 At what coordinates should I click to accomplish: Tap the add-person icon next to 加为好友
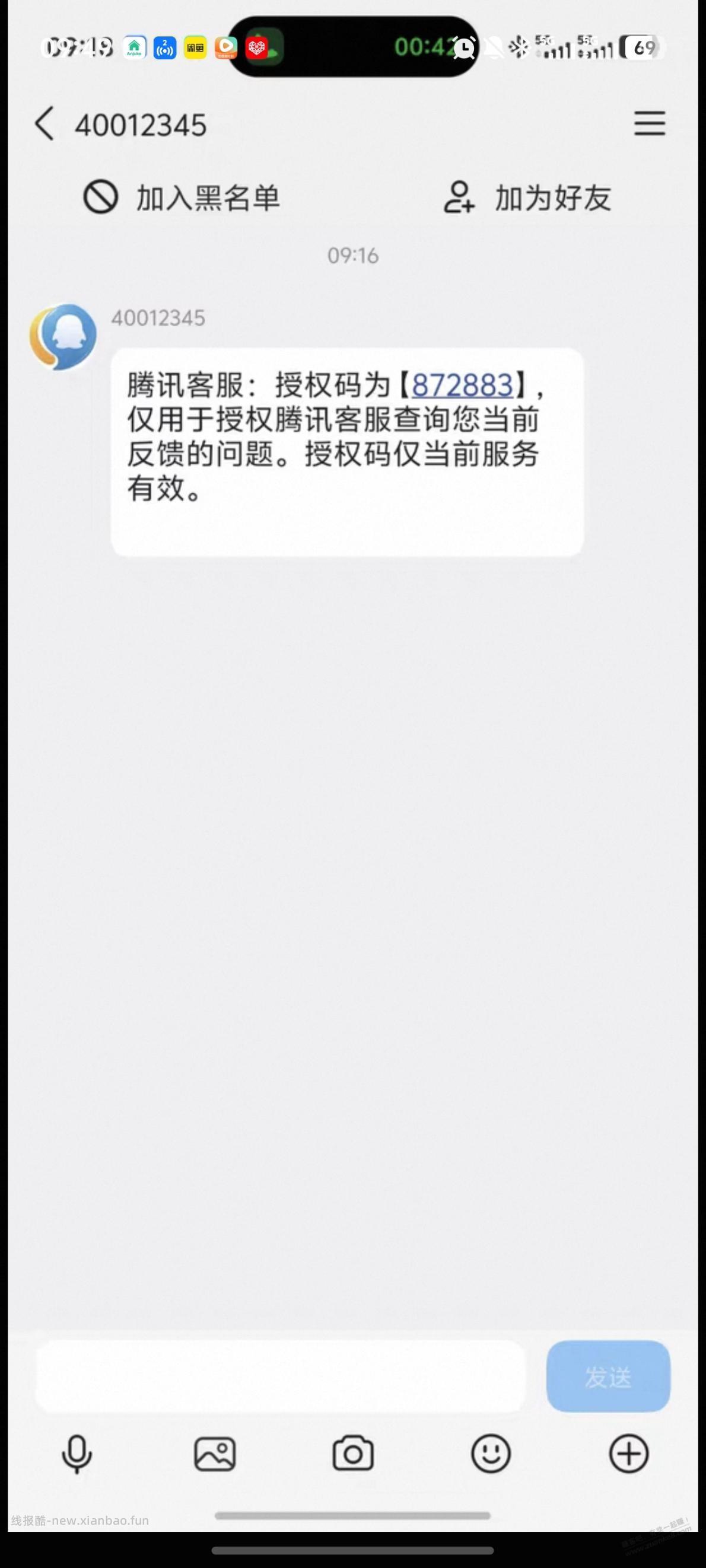click(459, 197)
